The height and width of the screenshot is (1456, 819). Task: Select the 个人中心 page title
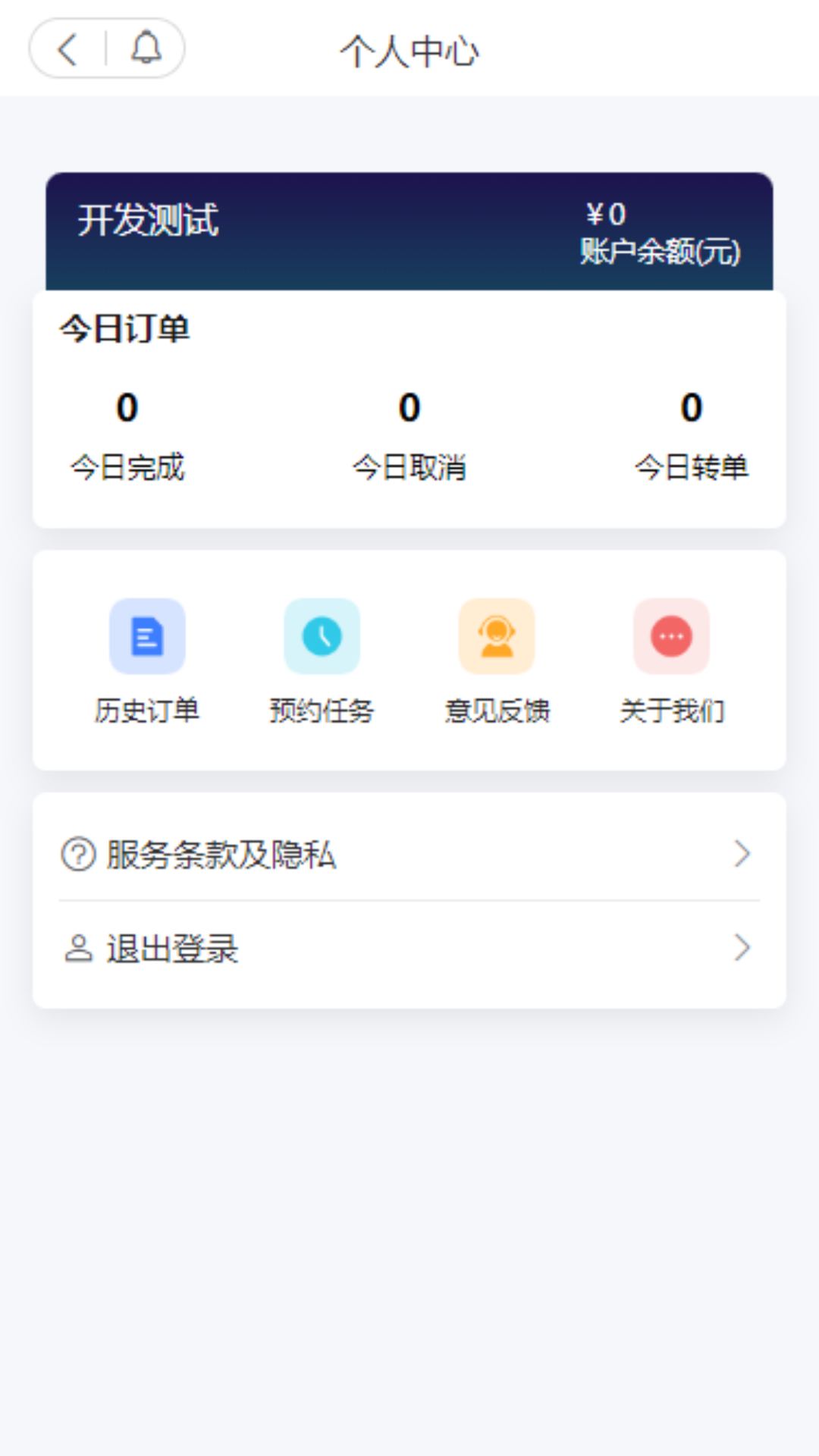pyautogui.click(x=409, y=52)
